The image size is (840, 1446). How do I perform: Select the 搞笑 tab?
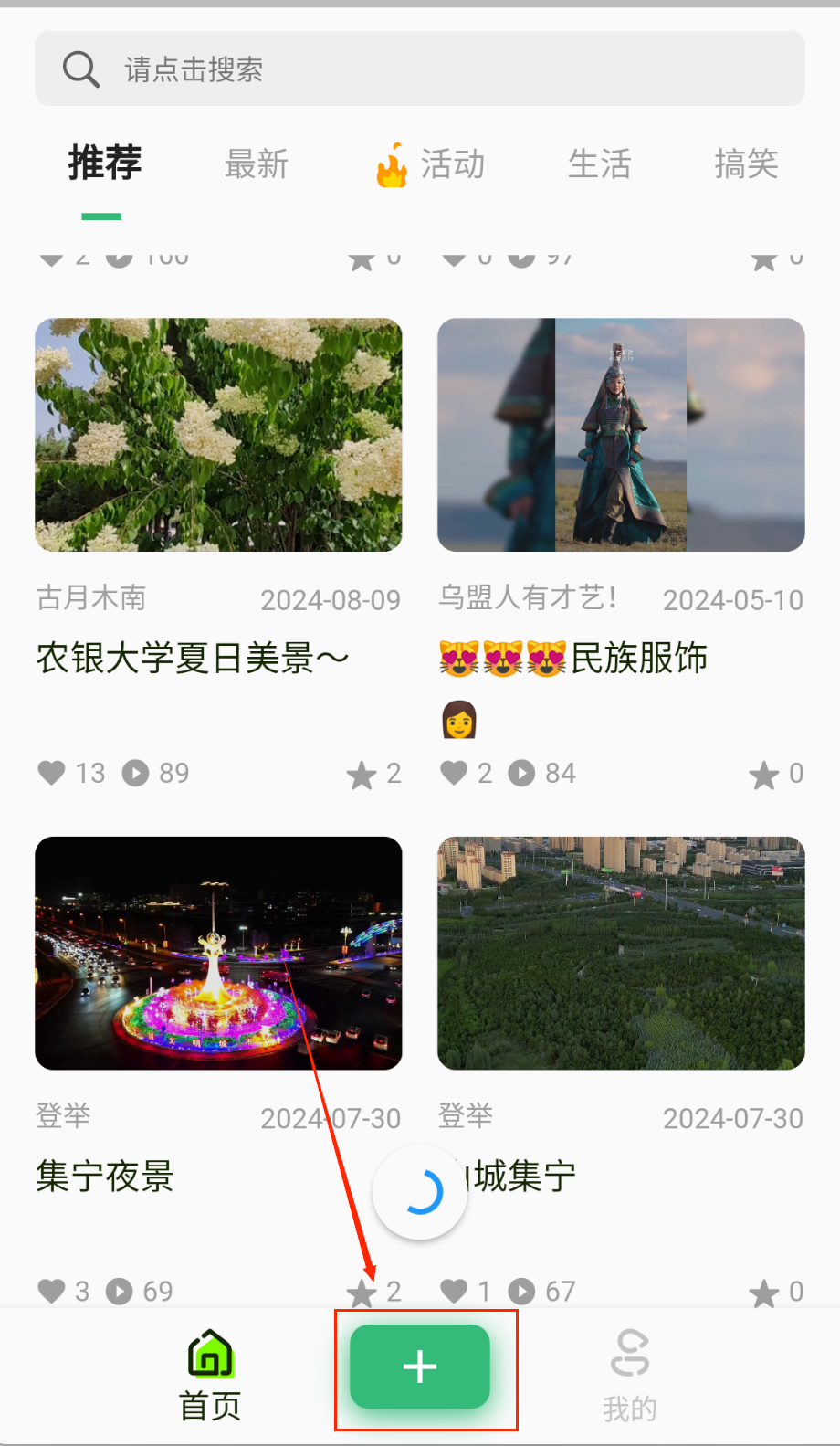745,164
